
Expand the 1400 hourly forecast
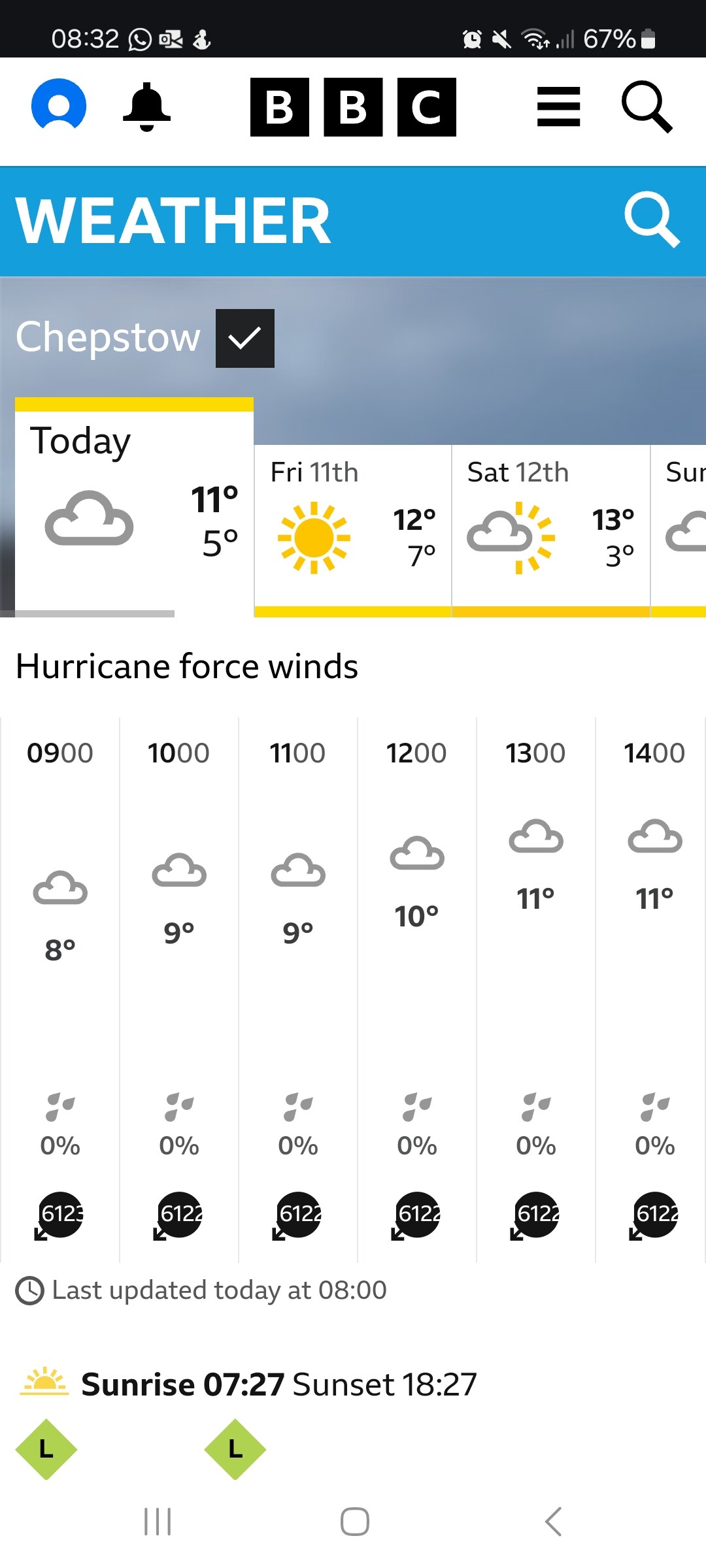654,980
